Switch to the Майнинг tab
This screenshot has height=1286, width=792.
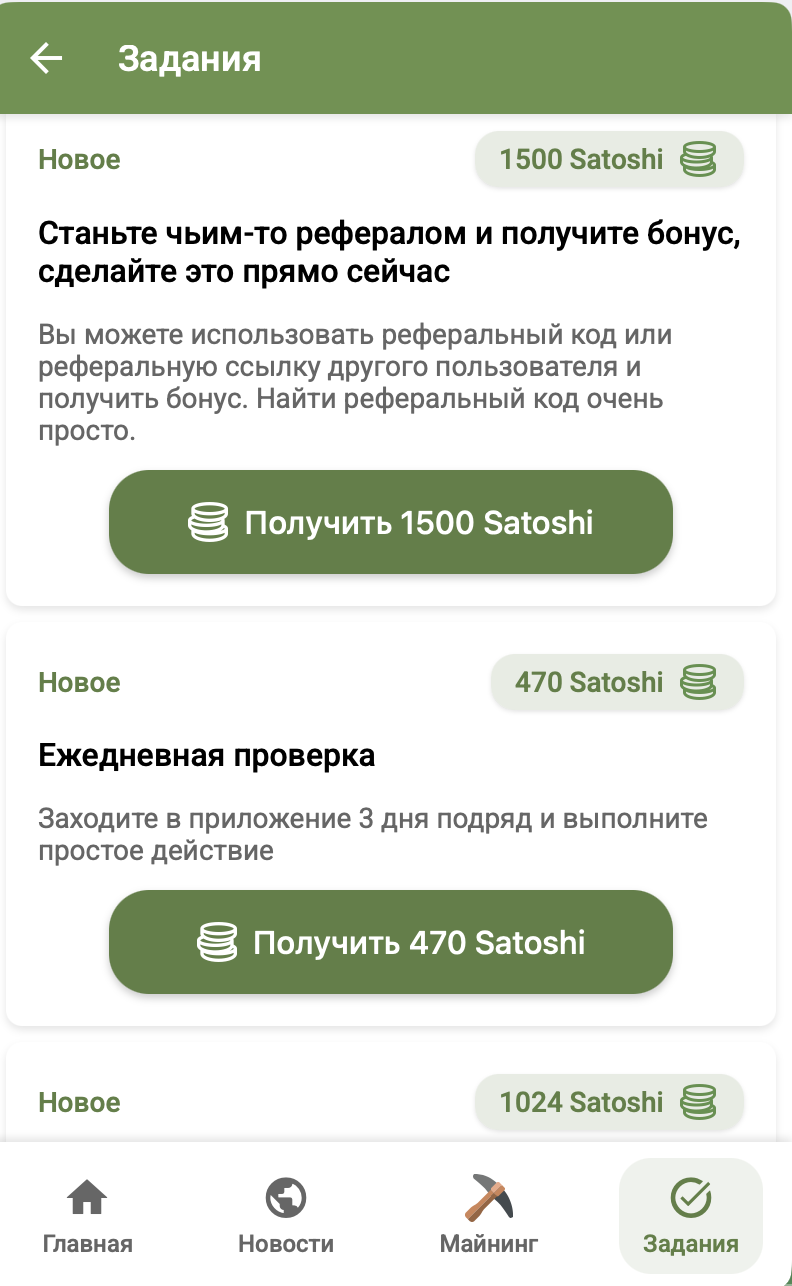point(489,1215)
